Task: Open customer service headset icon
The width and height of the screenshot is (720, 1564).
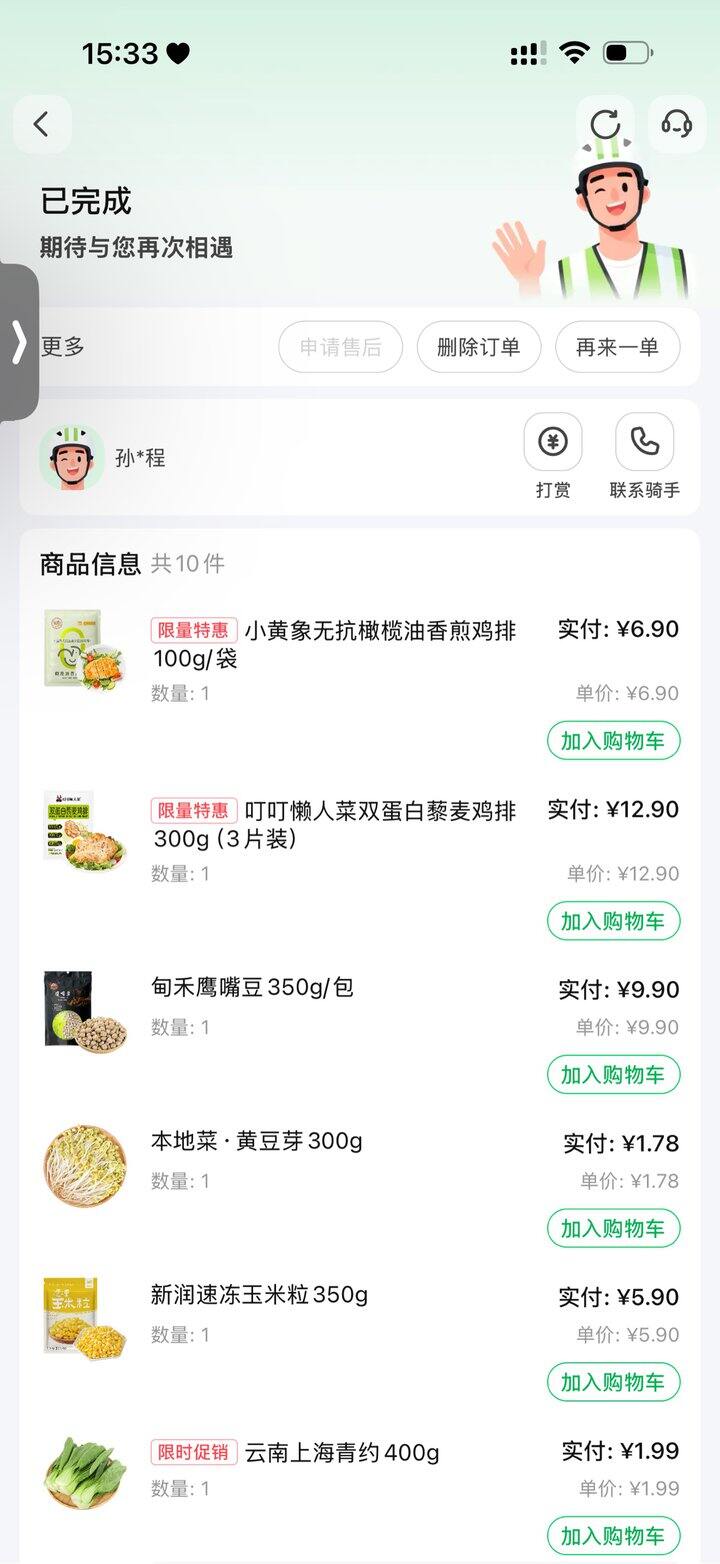Action: coord(677,124)
